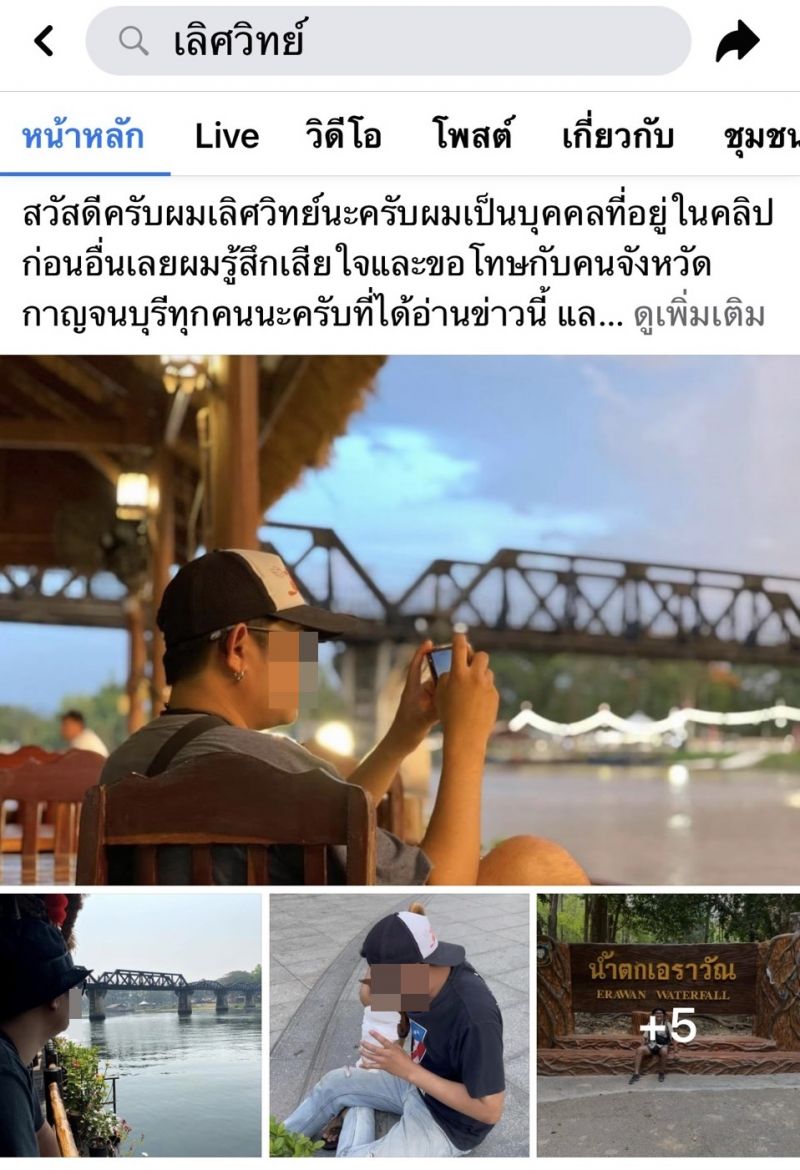Share this page via arrow icon
Viewport: 800px width, 1170px height.
(737, 41)
